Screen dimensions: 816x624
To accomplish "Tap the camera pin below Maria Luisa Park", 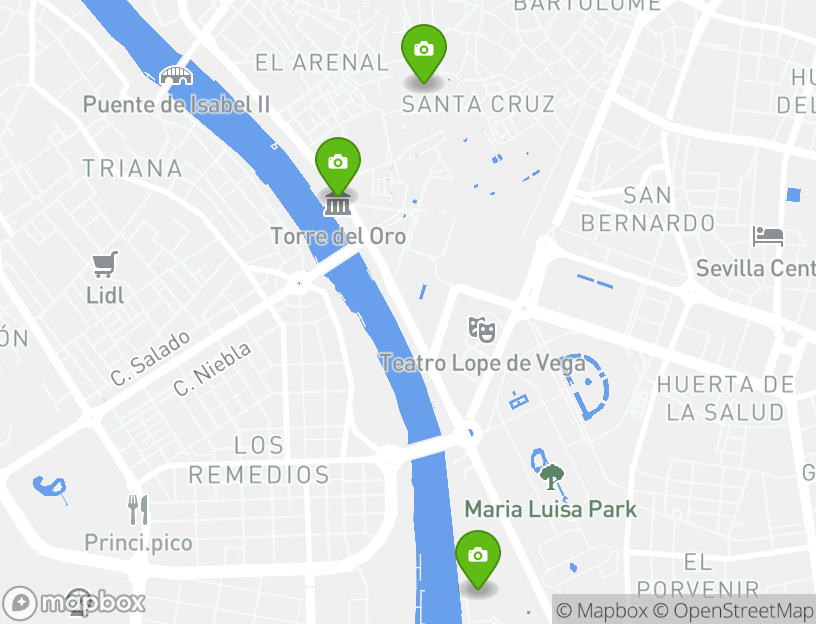I will click(478, 556).
